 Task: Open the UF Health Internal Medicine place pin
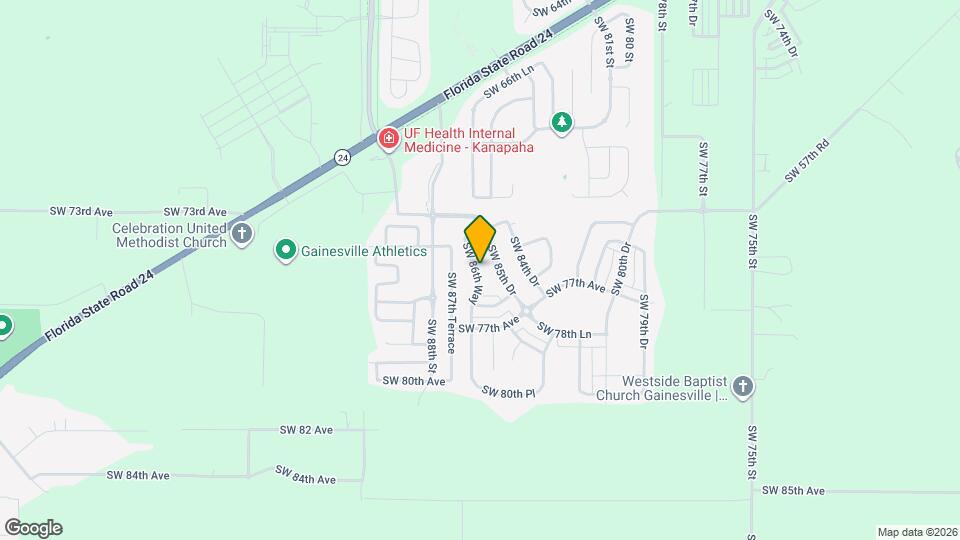pos(387,138)
